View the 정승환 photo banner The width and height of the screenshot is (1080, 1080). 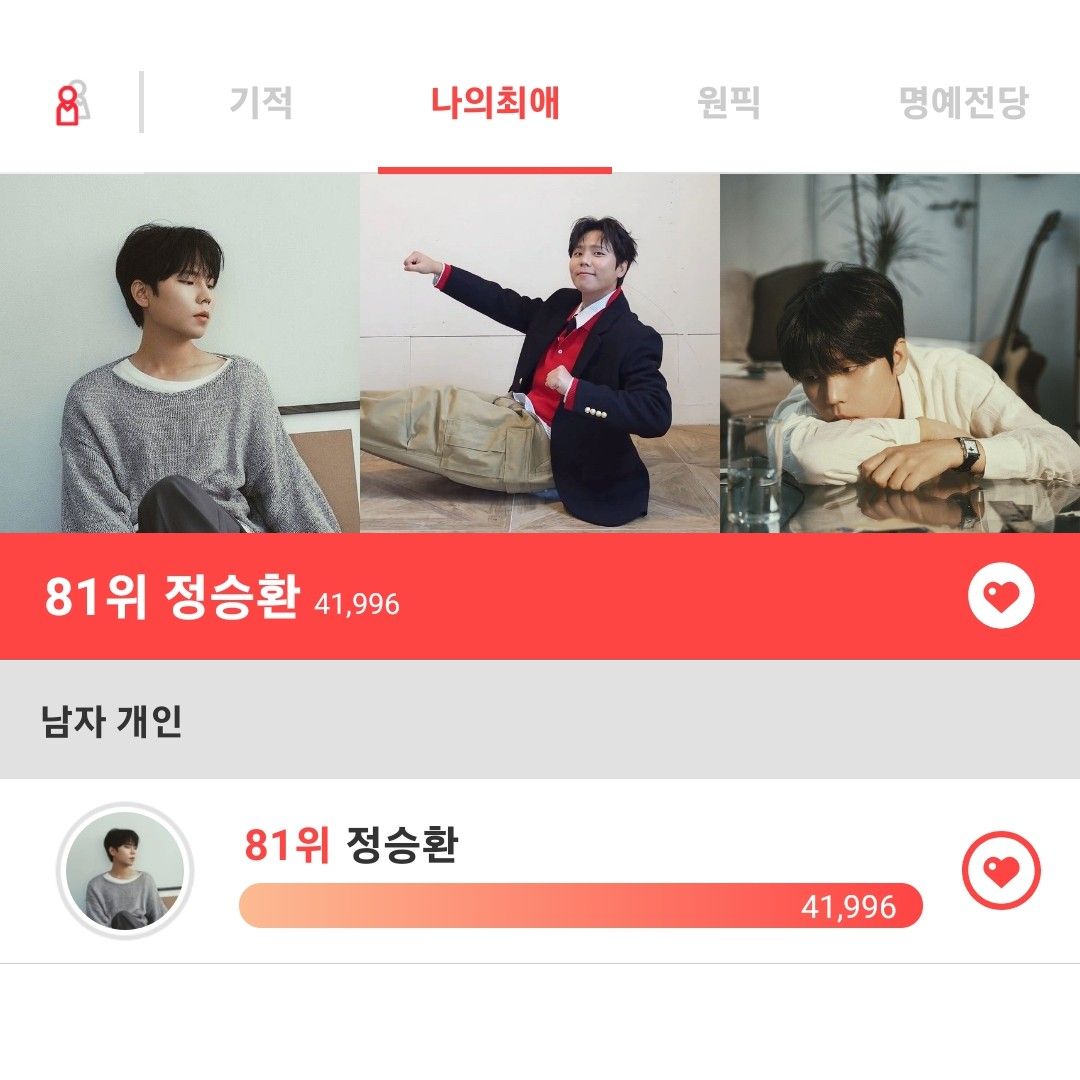click(x=540, y=353)
